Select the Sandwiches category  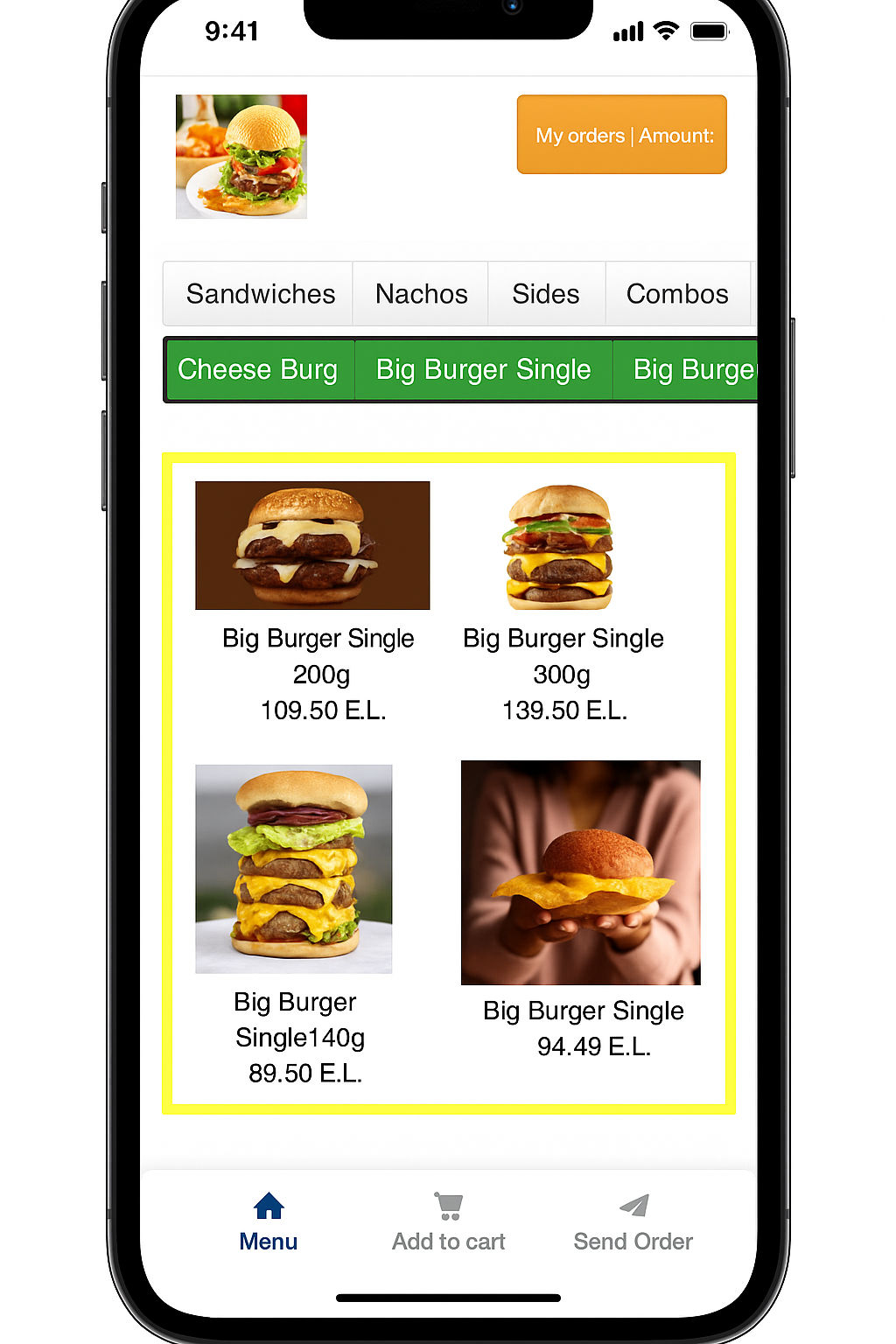[260, 294]
